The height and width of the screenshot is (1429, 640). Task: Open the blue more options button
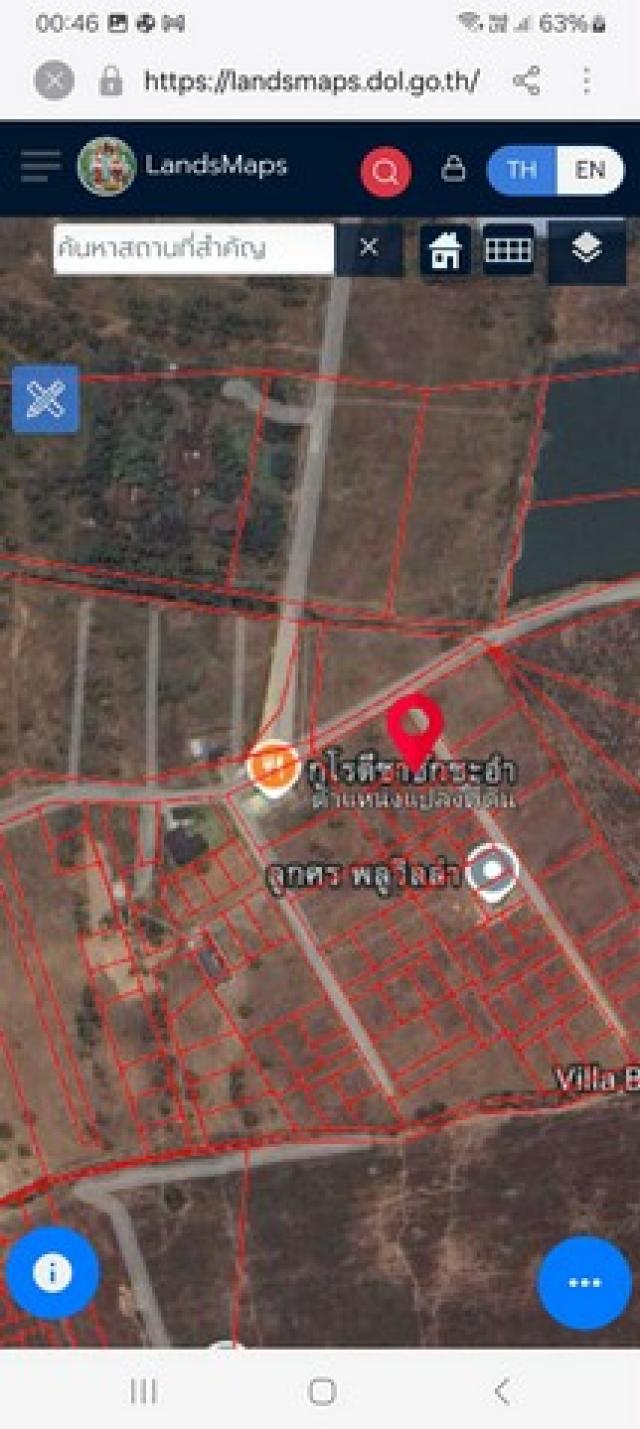(584, 1283)
